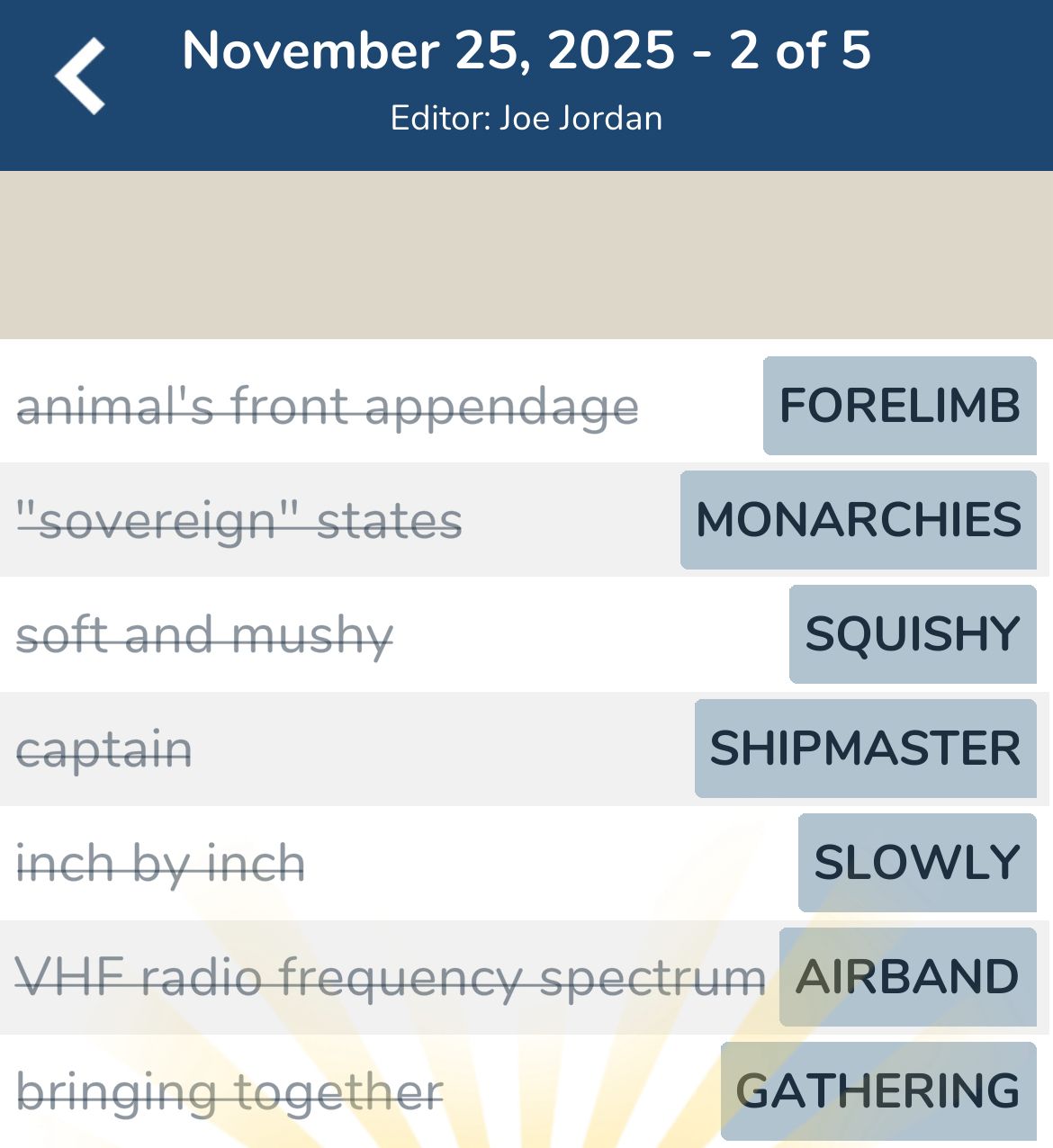The height and width of the screenshot is (1148, 1053).
Task: Select the GATHERING answer chip
Action: (877, 1091)
